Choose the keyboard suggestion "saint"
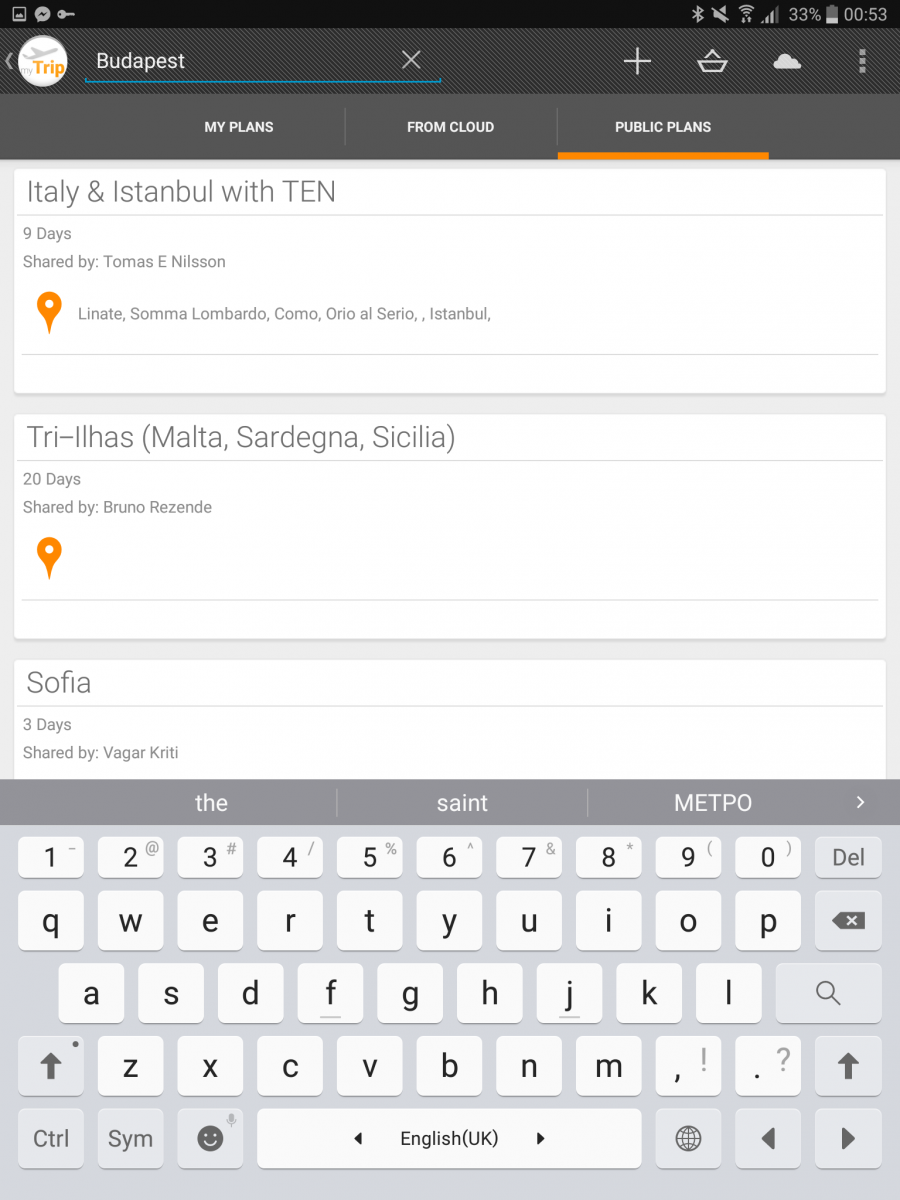The height and width of the screenshot is (1200, 900). pos(462,803)
